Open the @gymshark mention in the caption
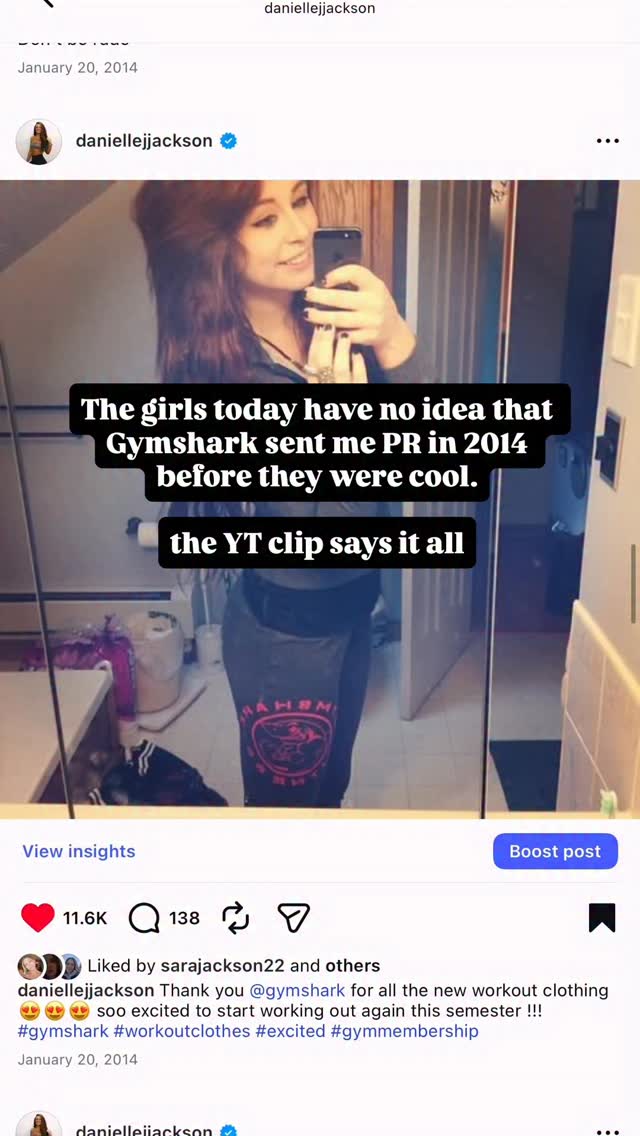The height and width of the screenshot is (1136, 640). click(297, 990)
